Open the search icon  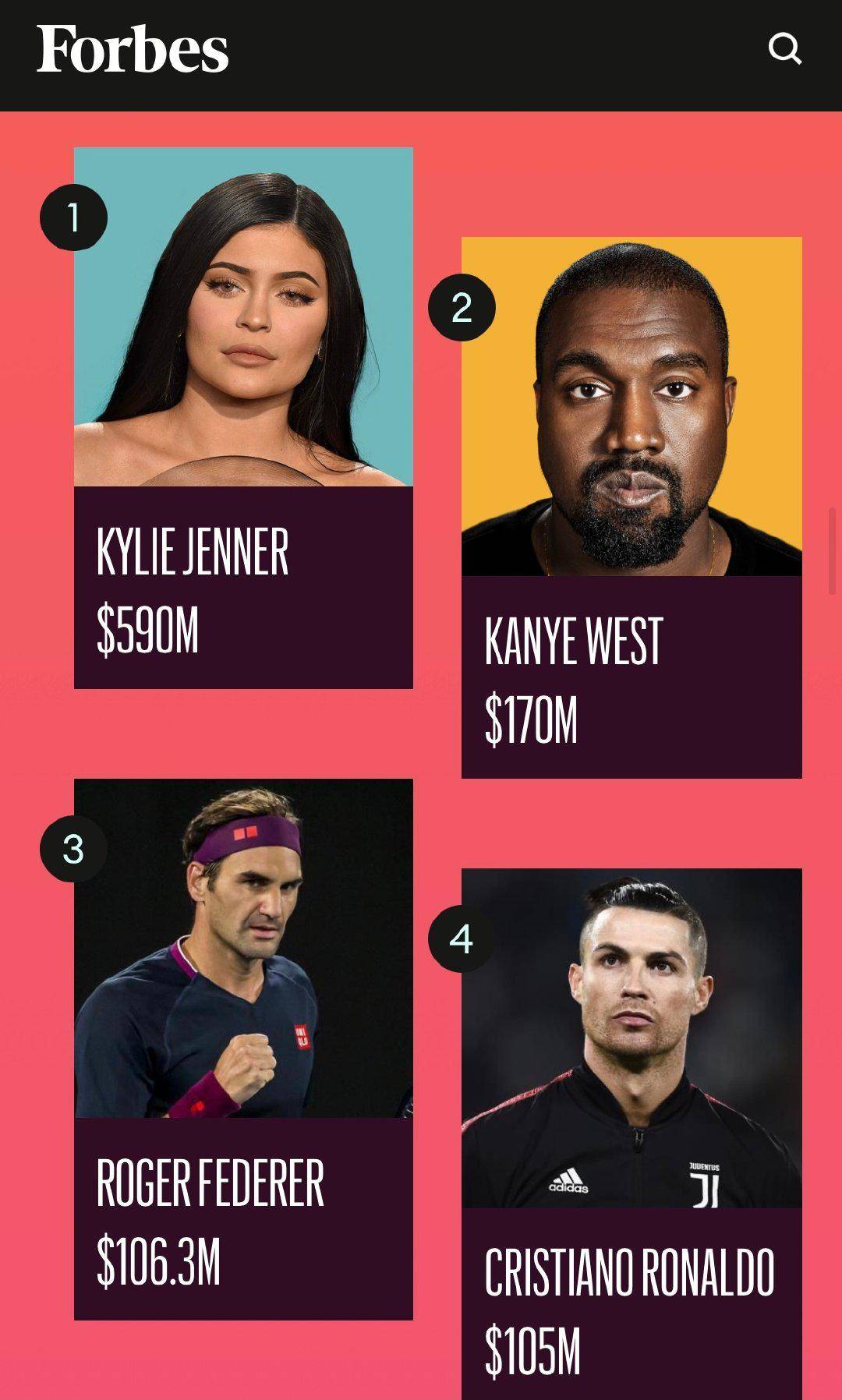pyautogui.click(x=784, y=49)
